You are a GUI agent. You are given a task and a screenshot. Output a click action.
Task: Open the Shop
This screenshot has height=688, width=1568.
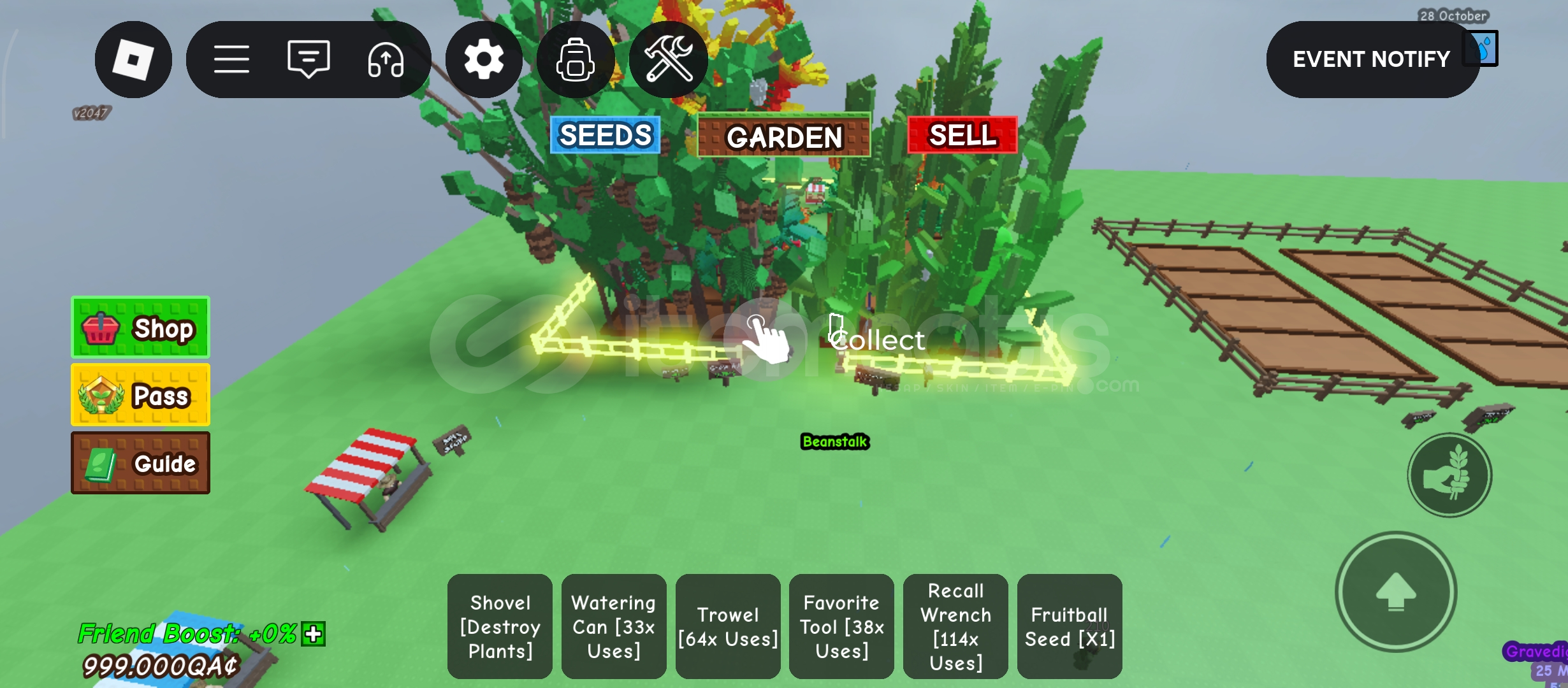pos(140,328)
